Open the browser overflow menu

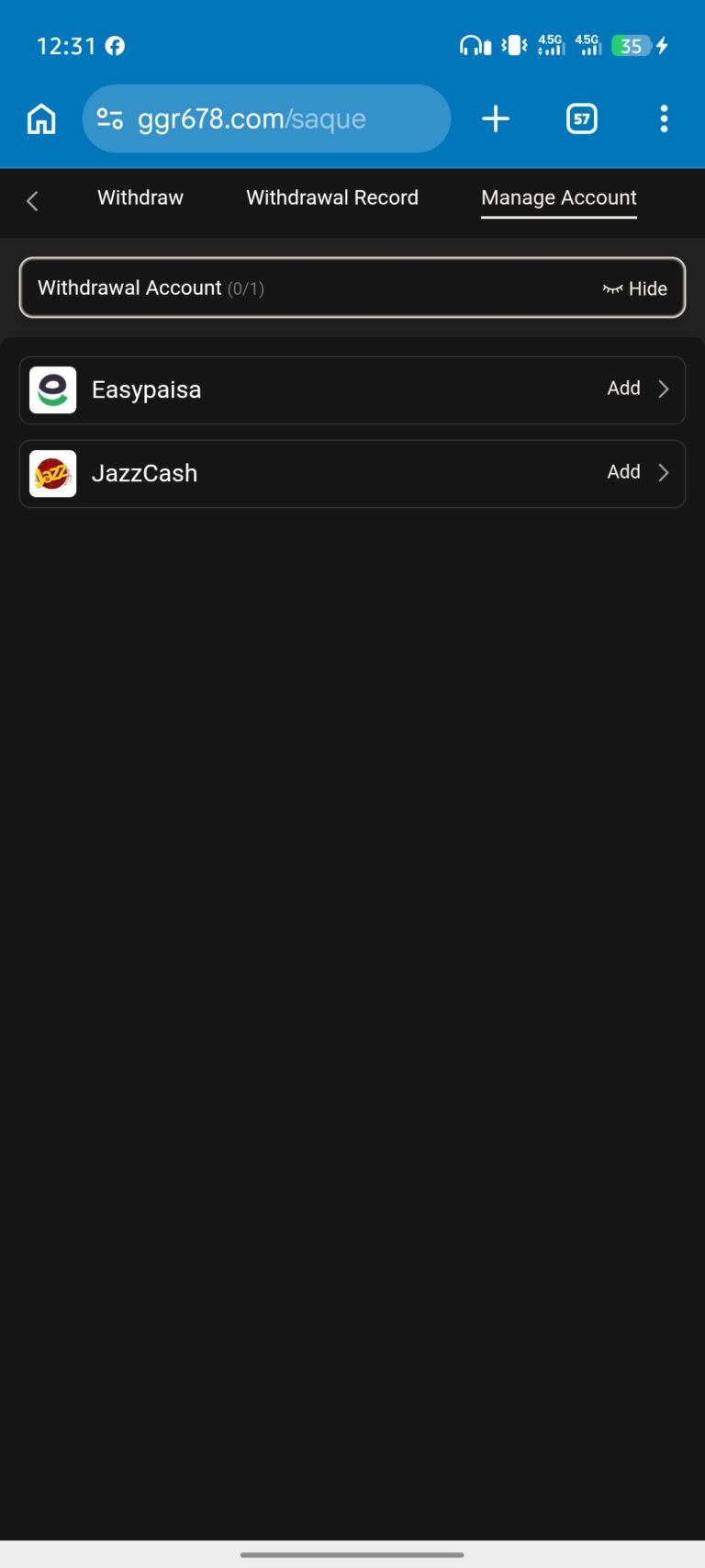coord(664,118)
